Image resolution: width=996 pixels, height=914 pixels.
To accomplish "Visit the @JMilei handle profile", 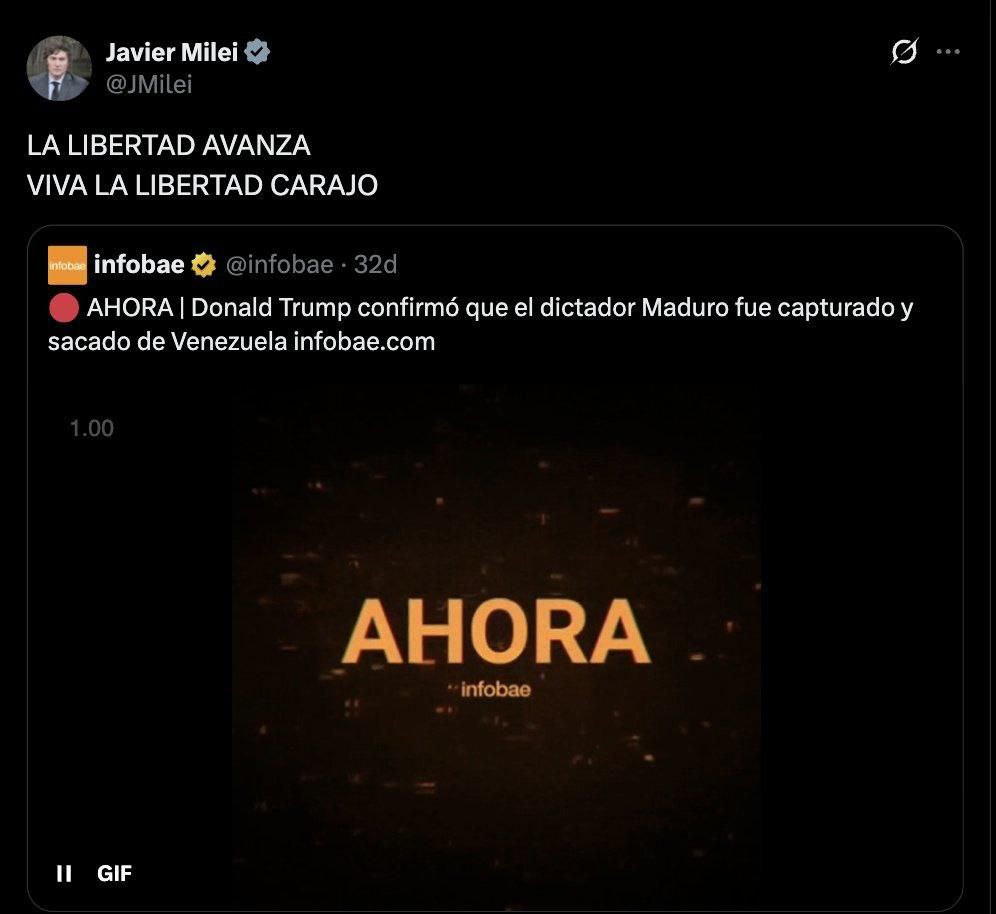I will pos(149,85).
